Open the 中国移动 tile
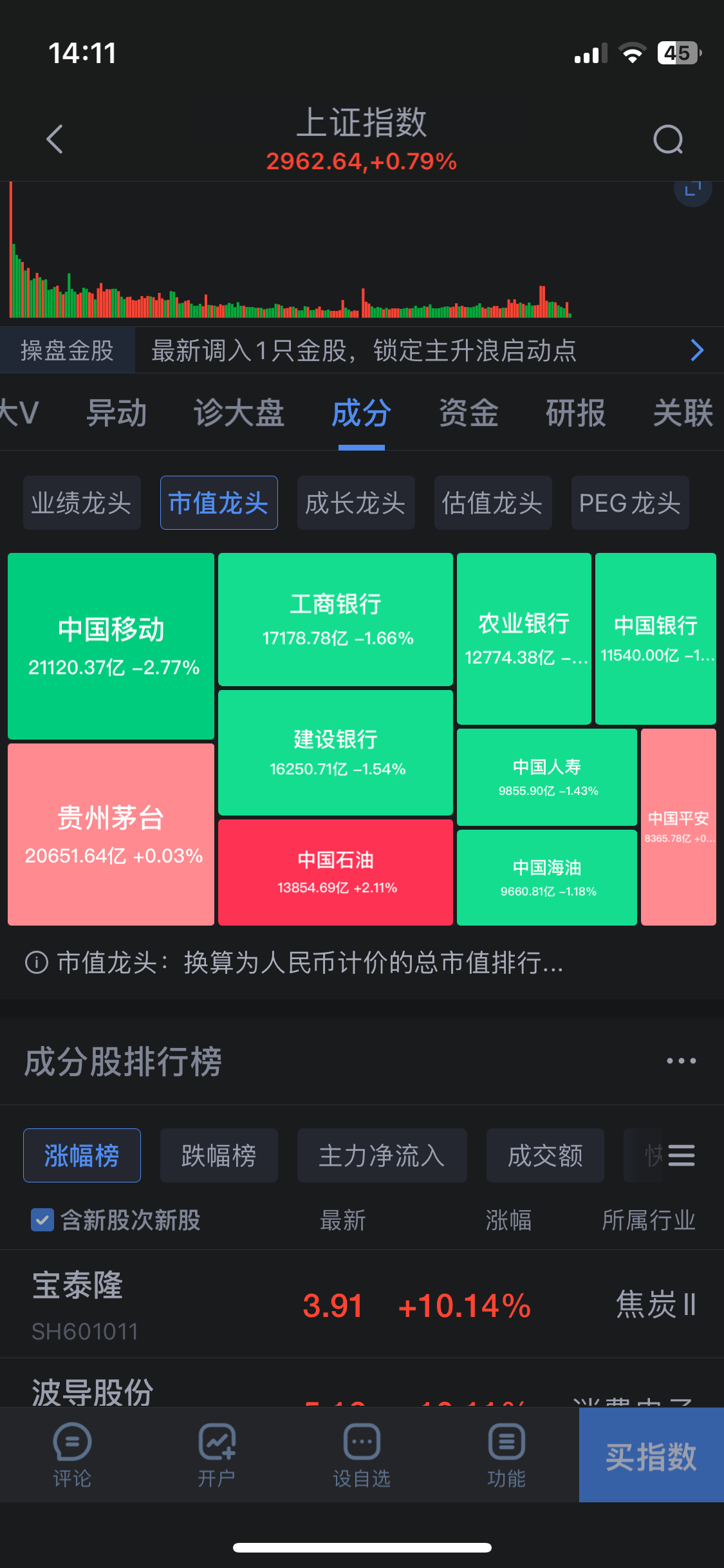724x1568 pixels. pos(111,646)
